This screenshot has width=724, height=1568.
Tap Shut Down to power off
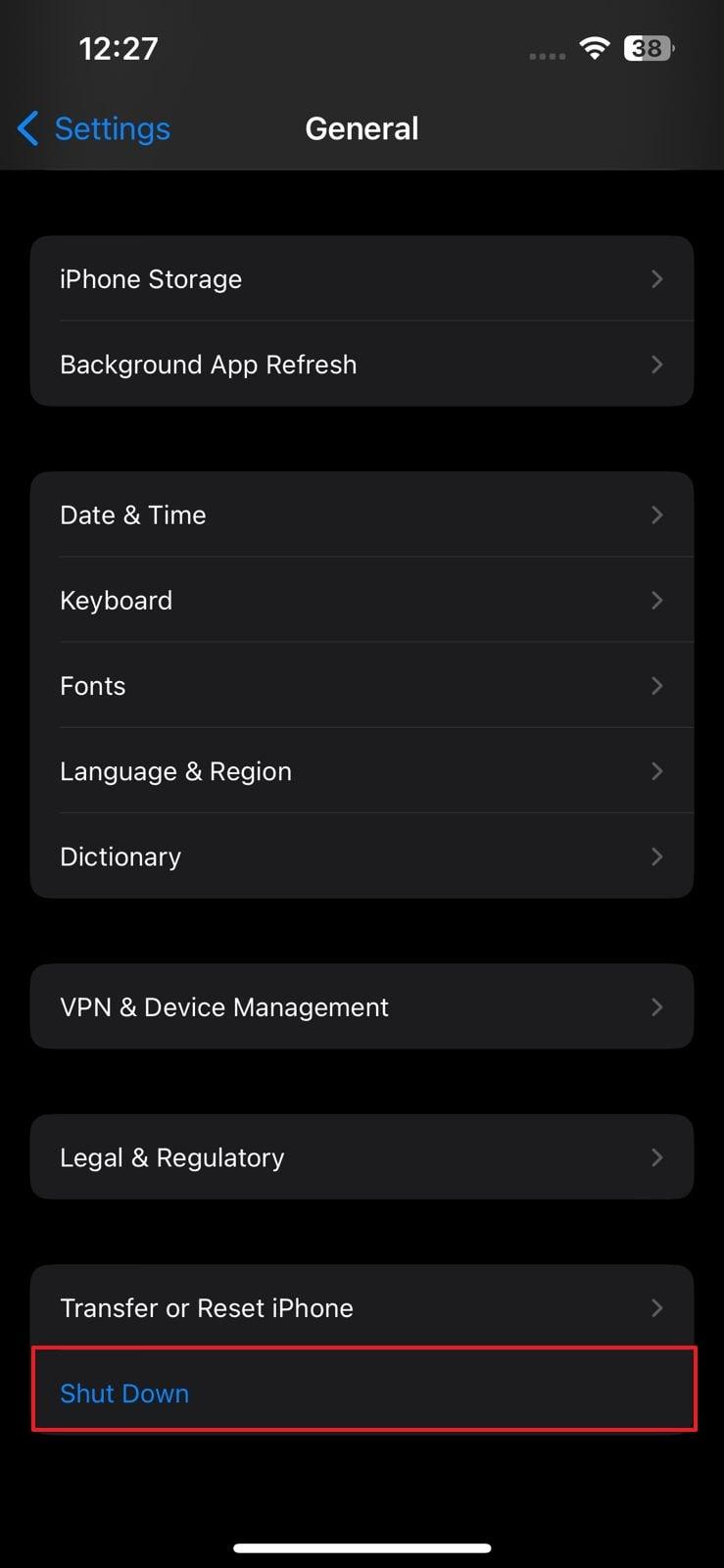(x=124, y=1393)
